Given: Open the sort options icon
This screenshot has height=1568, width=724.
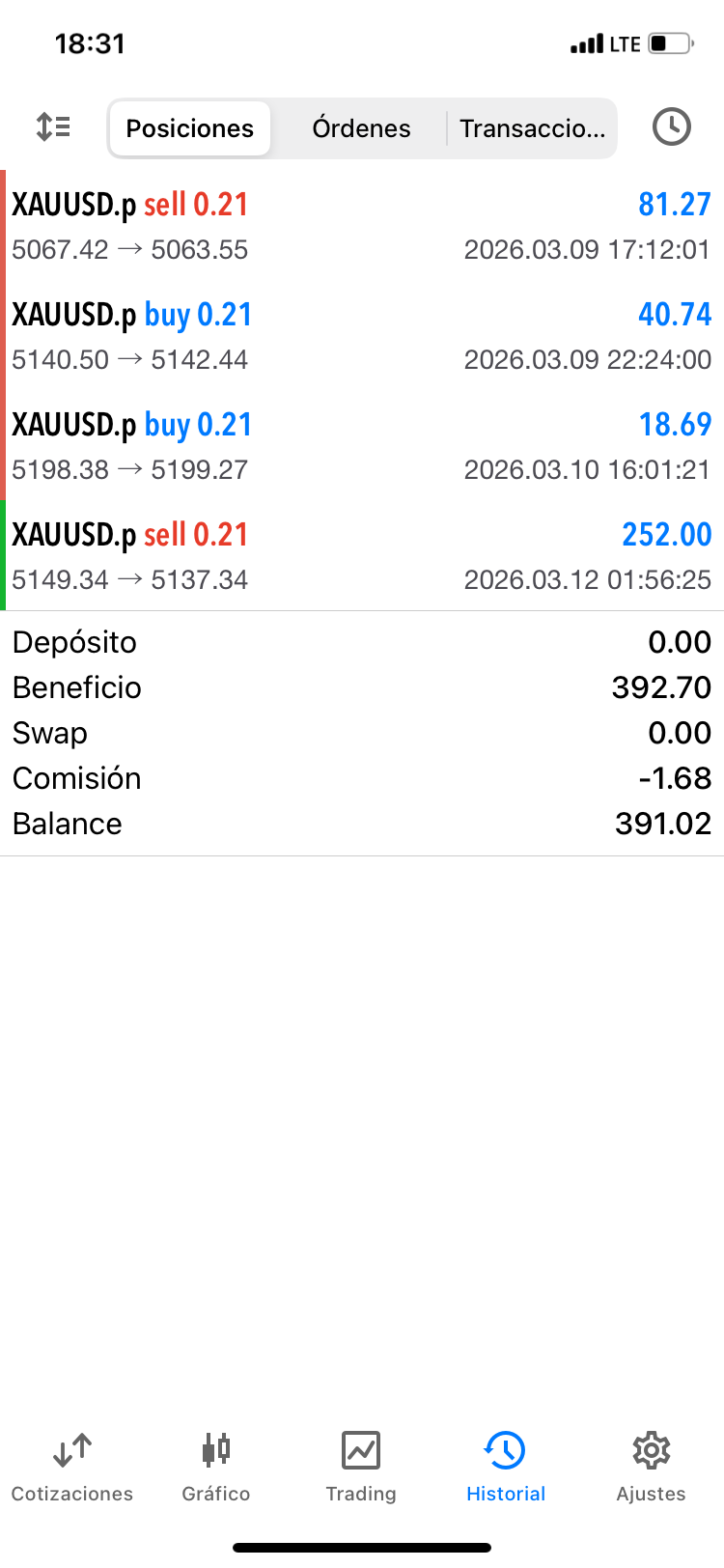Looking at the screenshot, I should tap(53, 127).
